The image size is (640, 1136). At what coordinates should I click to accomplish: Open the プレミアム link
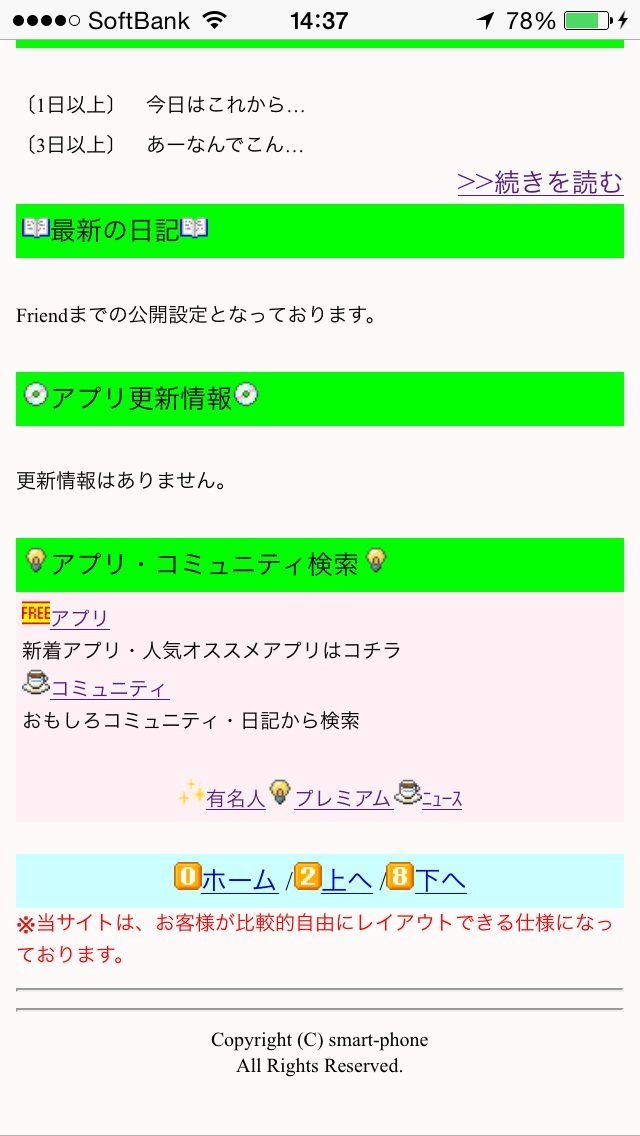[342, 798]
